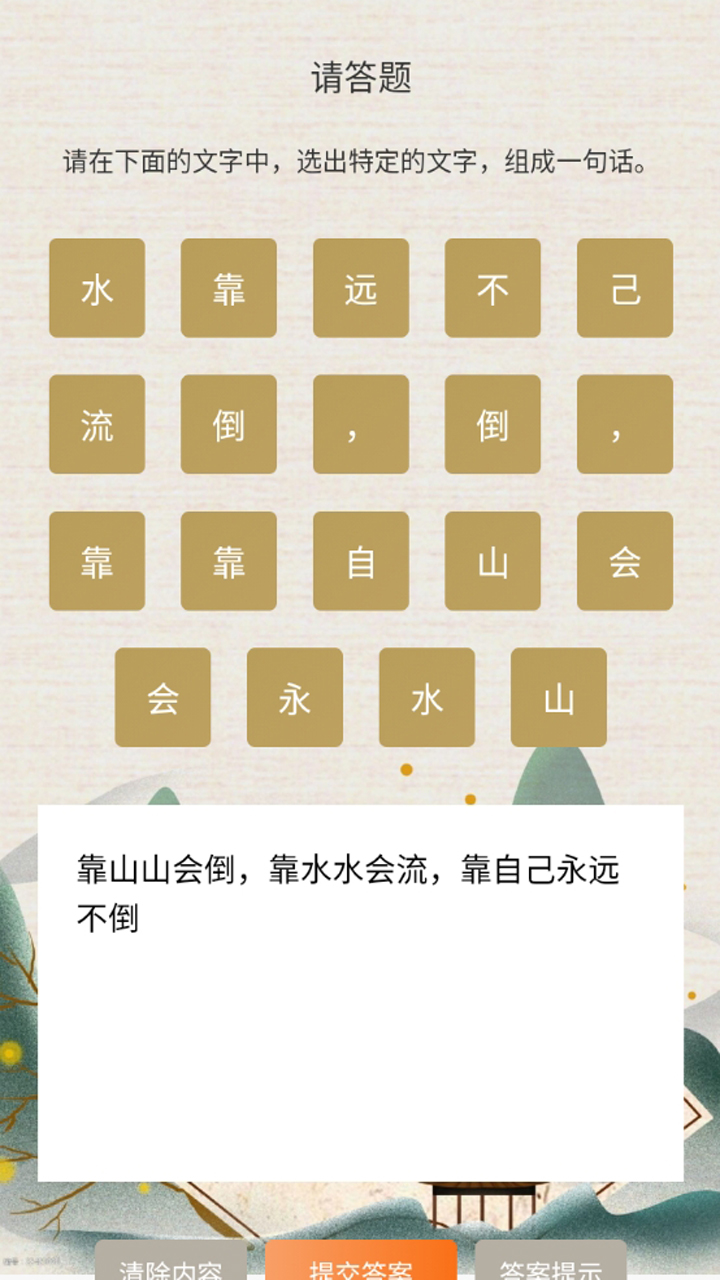Tap the 永 character tile
Screen dimensions: 720x1280
point(294,697)
